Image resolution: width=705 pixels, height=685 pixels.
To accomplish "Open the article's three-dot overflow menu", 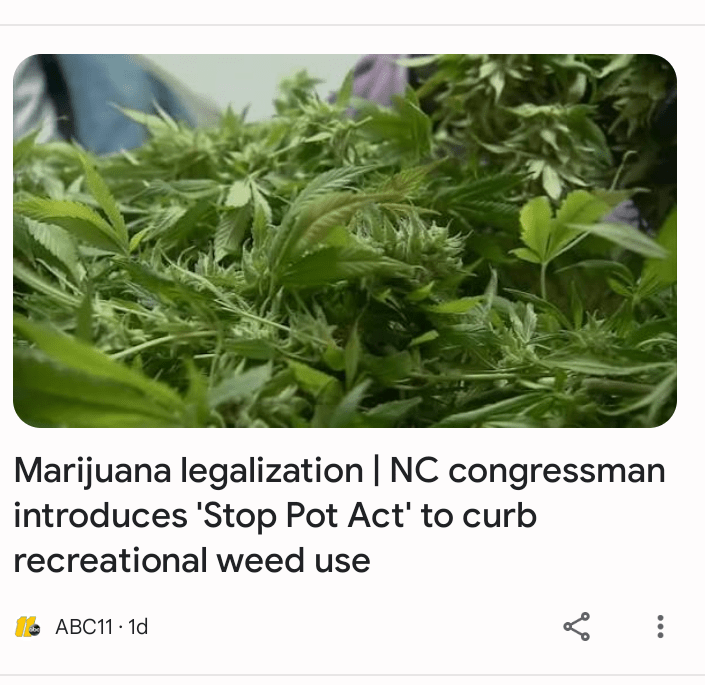I will click(x=660, y=627).
